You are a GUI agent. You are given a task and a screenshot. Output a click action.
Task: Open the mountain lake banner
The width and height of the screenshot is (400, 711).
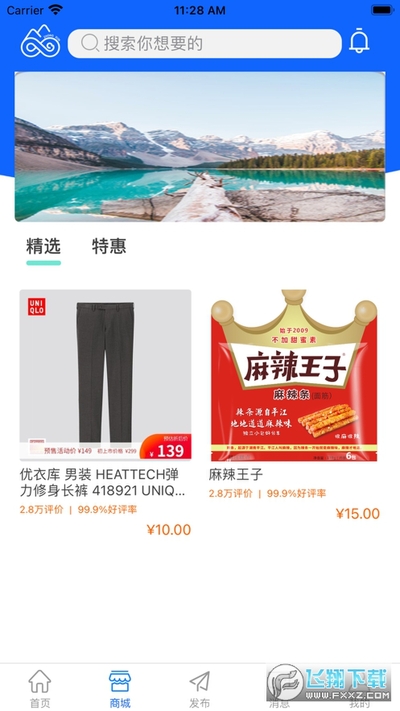tap(200, 146)
